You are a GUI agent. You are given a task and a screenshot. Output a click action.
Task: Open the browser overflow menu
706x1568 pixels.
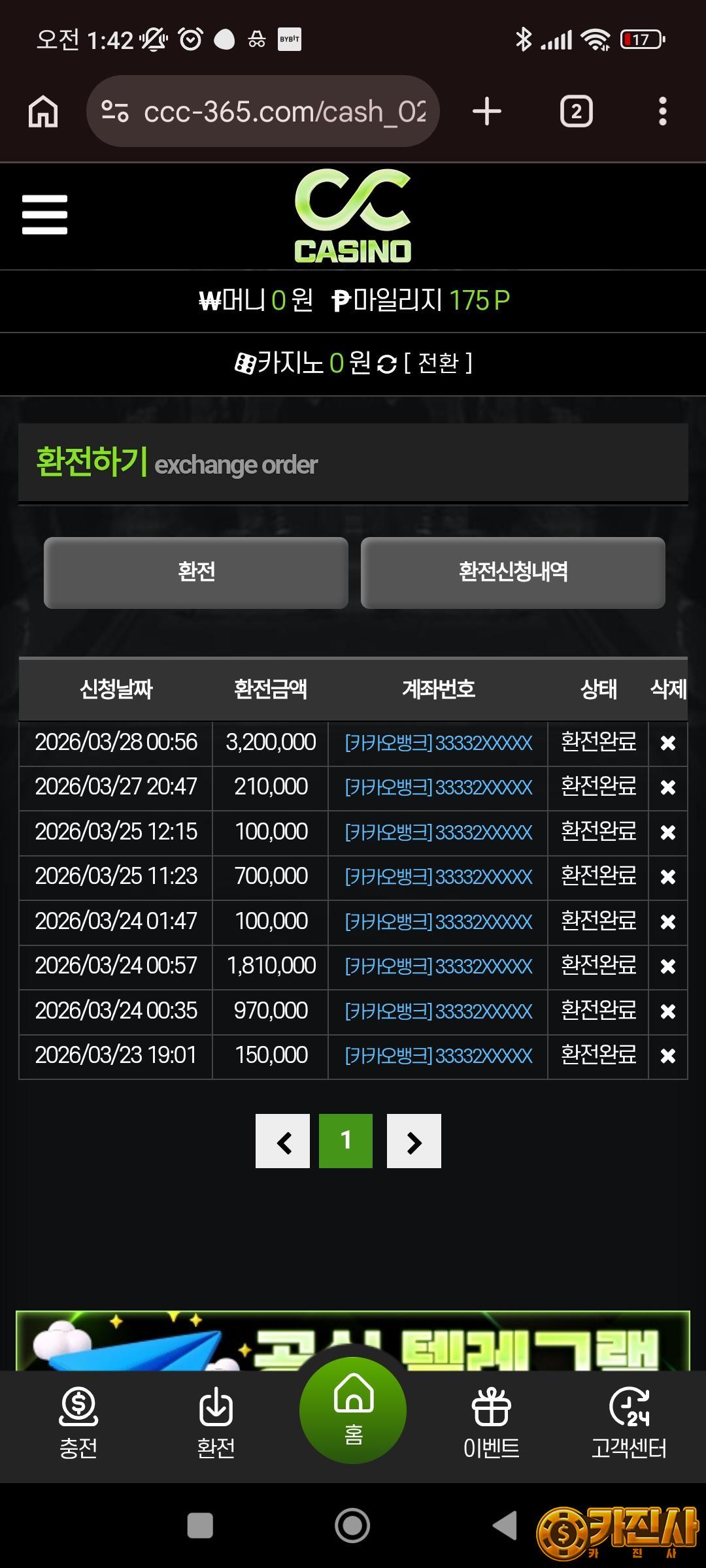click(x=662, y=111)
